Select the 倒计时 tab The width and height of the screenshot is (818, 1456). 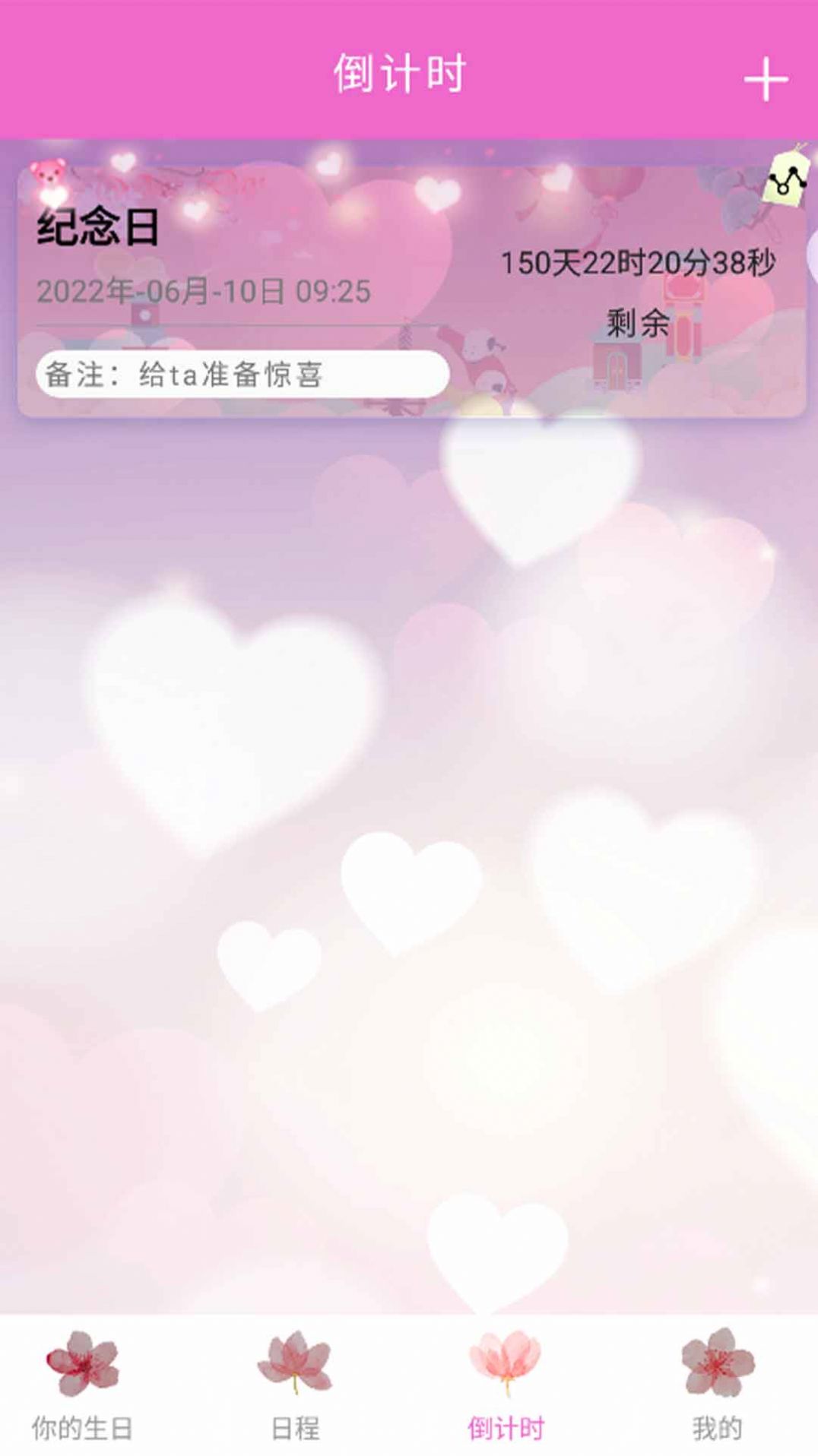point(506,1385)
